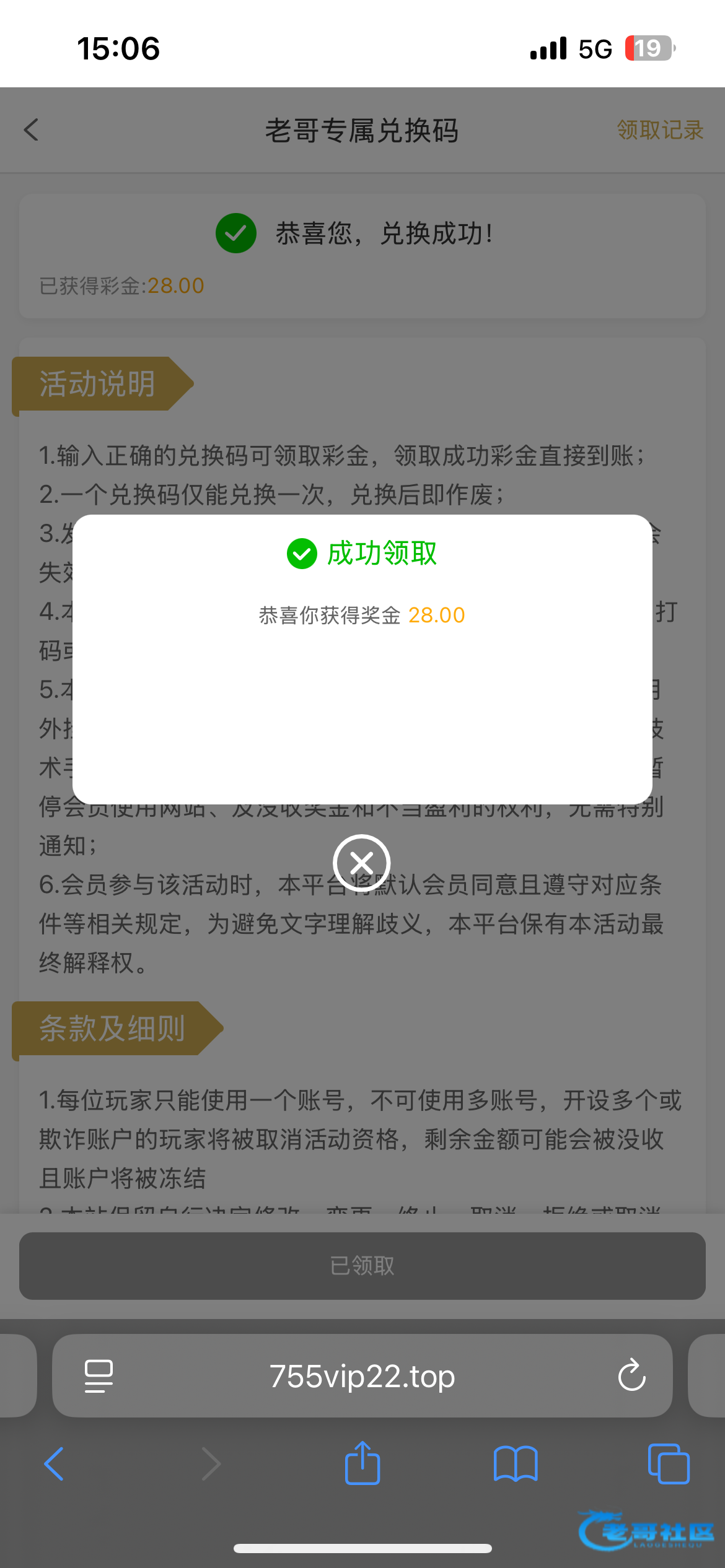725x1568 pixels.
Task: Open Safari bookmarks
Action: 515,1464
